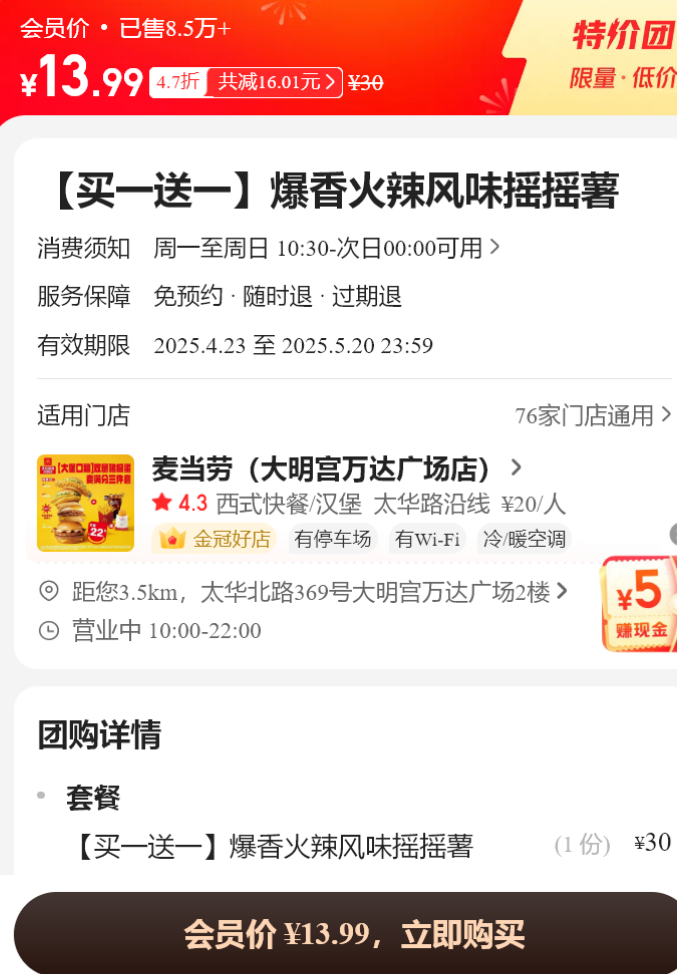The height and width of the screenshot is (974, 677).
Task: Open the 麦当劳（大明宫万达广场店）store page
Action: pos(336,468)
